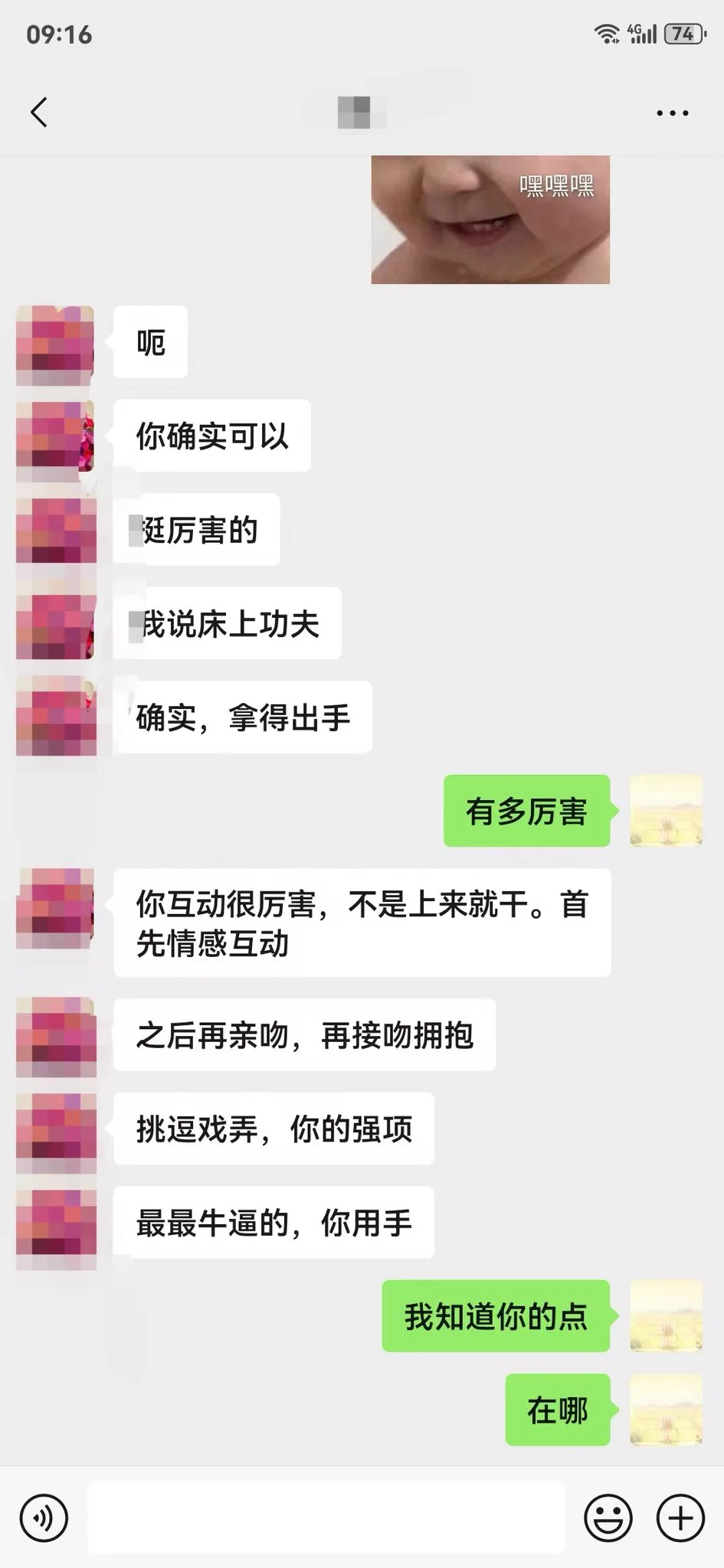Open the chat info overflow menu
724x1568 pixels.
[x=672, y=113]
